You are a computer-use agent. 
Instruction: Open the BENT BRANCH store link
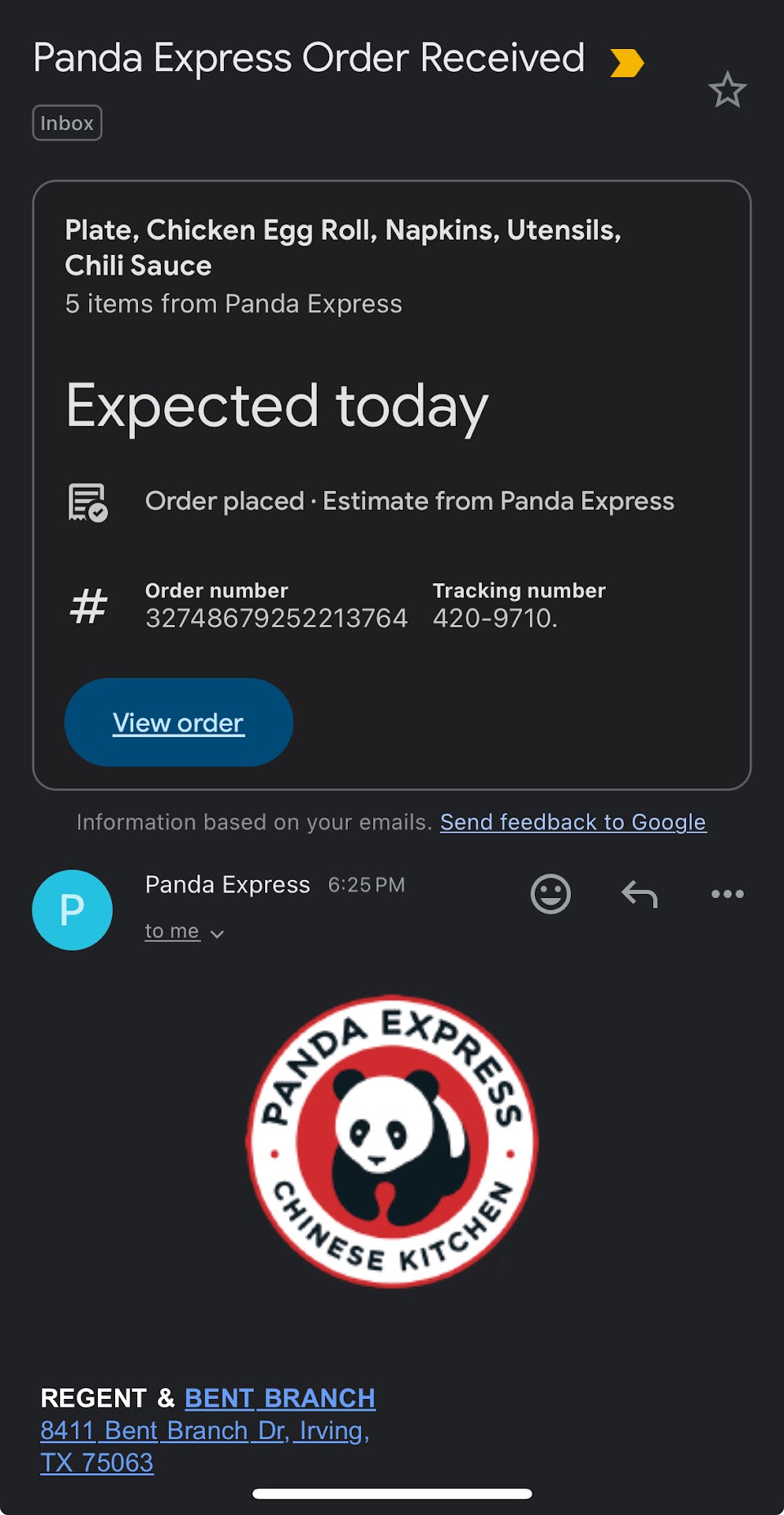280,1398
